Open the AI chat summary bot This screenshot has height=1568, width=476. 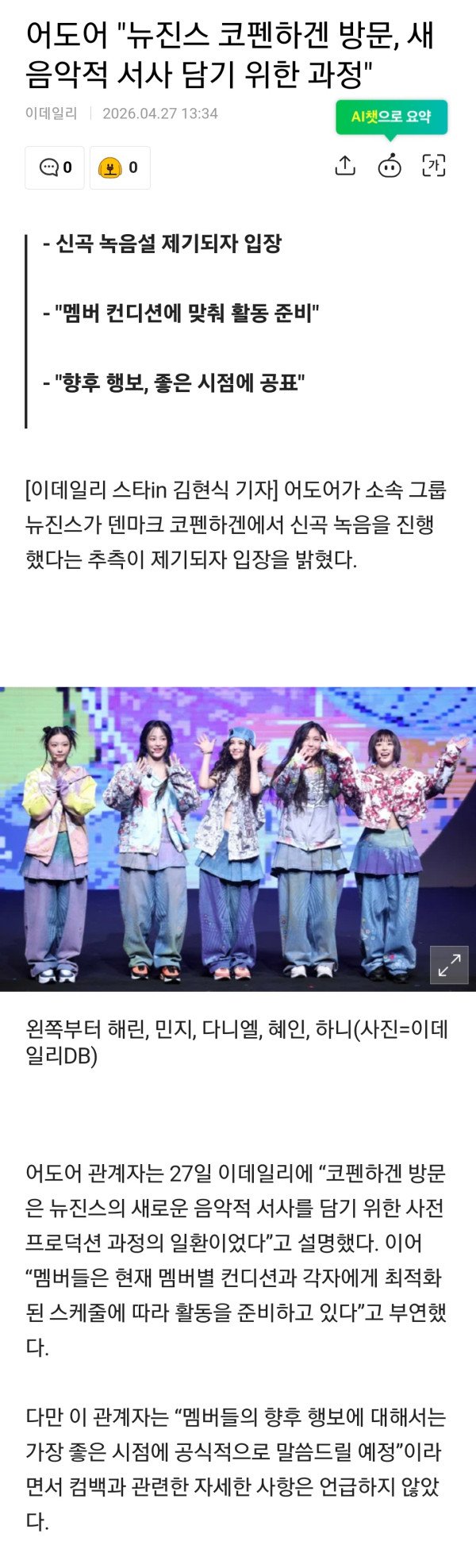tap(390, 166)
